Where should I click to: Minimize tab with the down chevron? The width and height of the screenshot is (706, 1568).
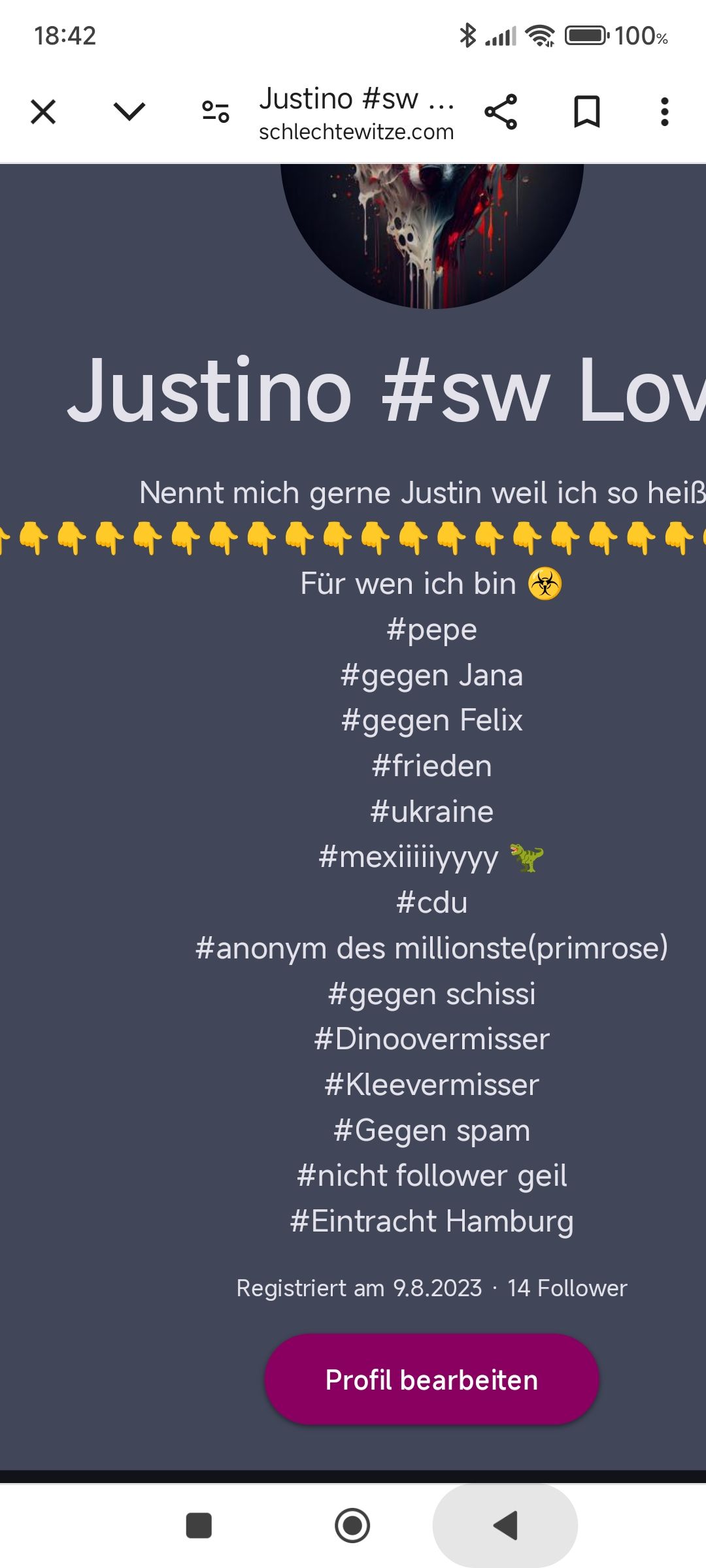point(129,112)
